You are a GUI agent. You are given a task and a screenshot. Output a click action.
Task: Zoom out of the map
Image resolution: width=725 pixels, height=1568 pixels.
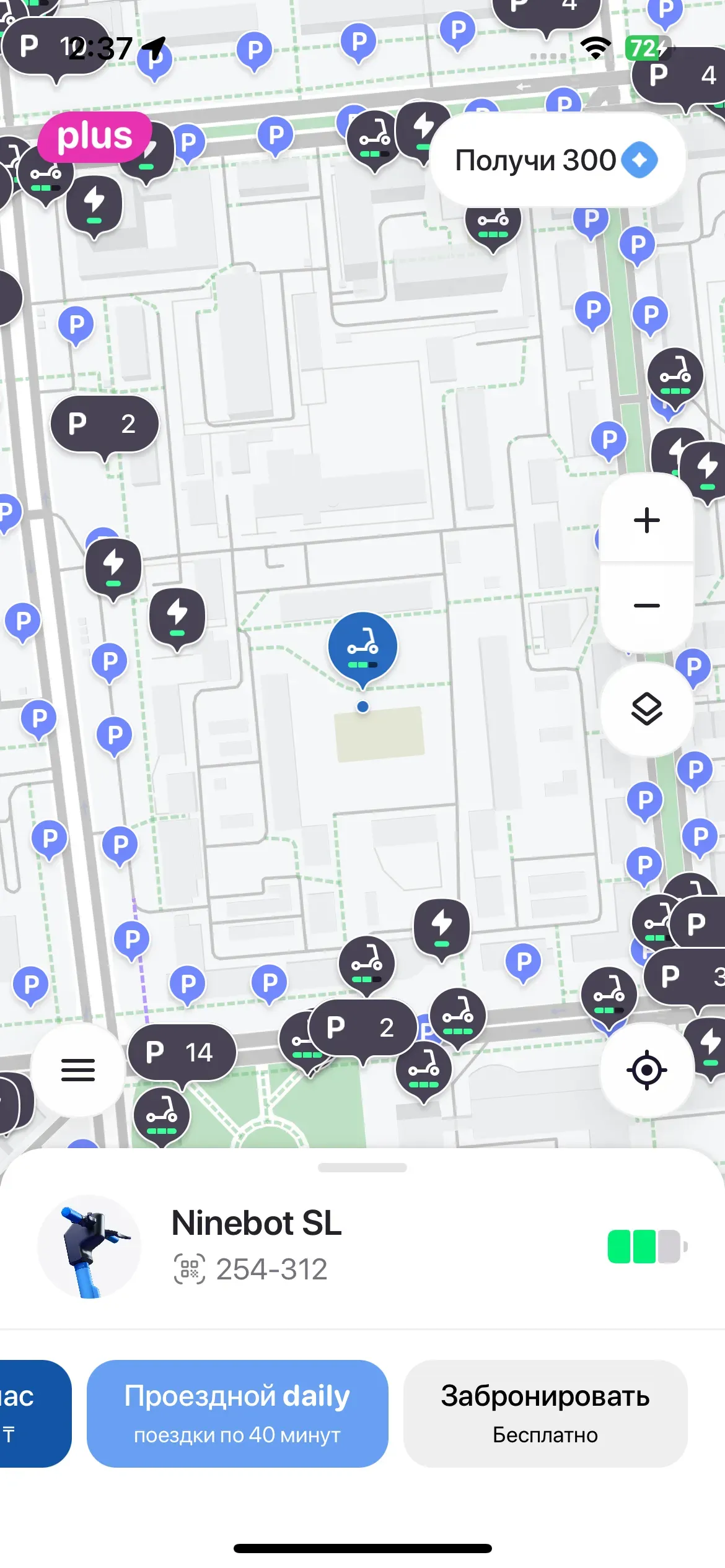646,606
